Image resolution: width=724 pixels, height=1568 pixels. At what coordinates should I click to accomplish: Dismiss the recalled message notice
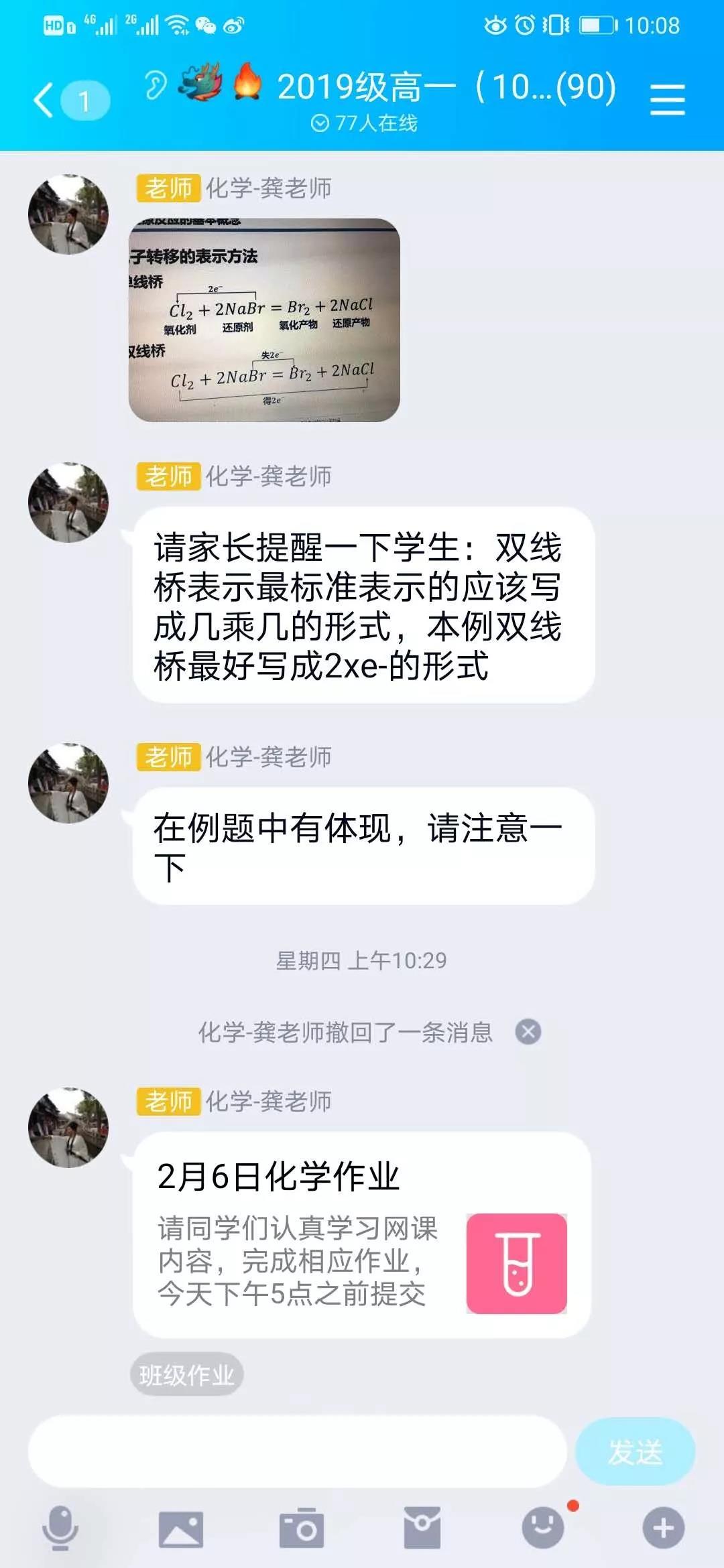coord(528,1031)
